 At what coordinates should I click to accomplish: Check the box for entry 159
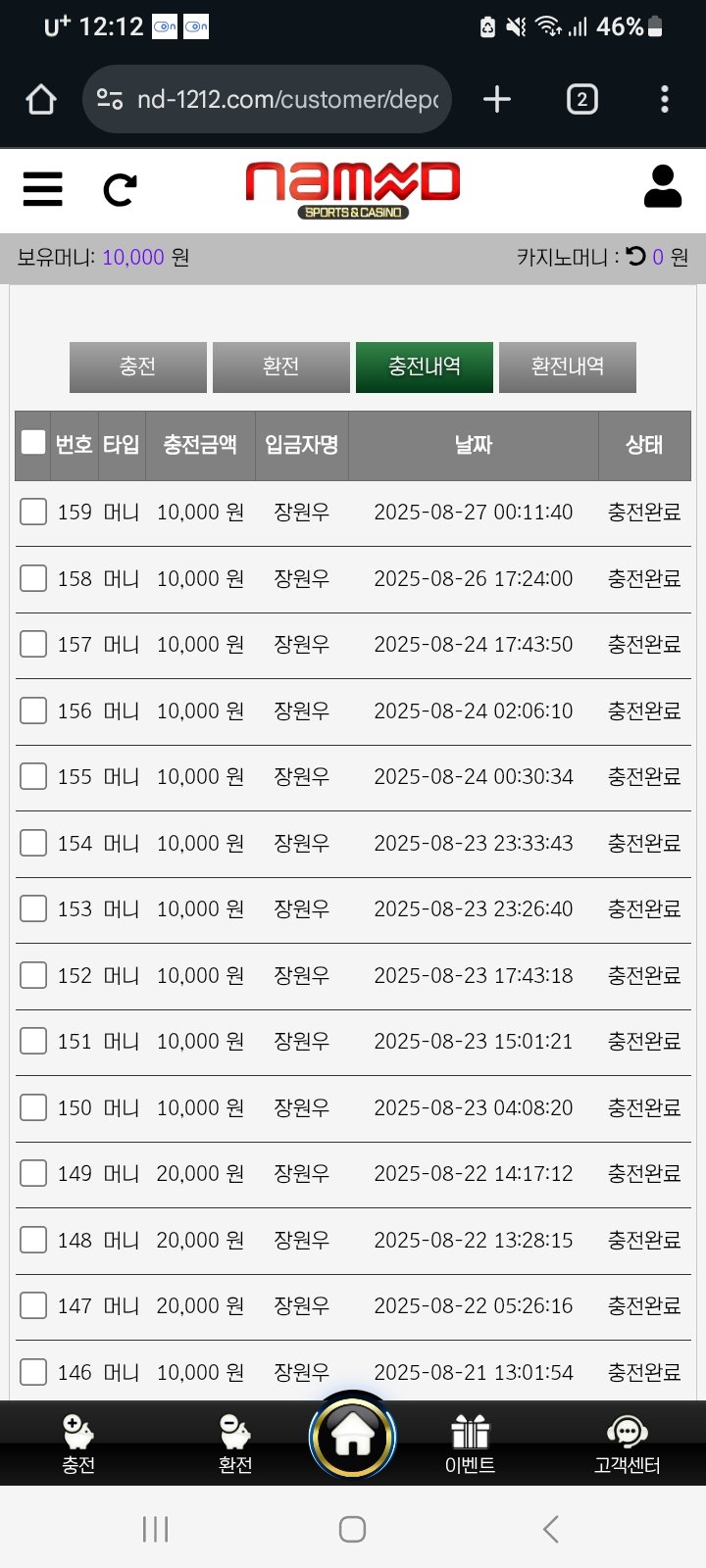pyautogui.click(x=33, y=512)
